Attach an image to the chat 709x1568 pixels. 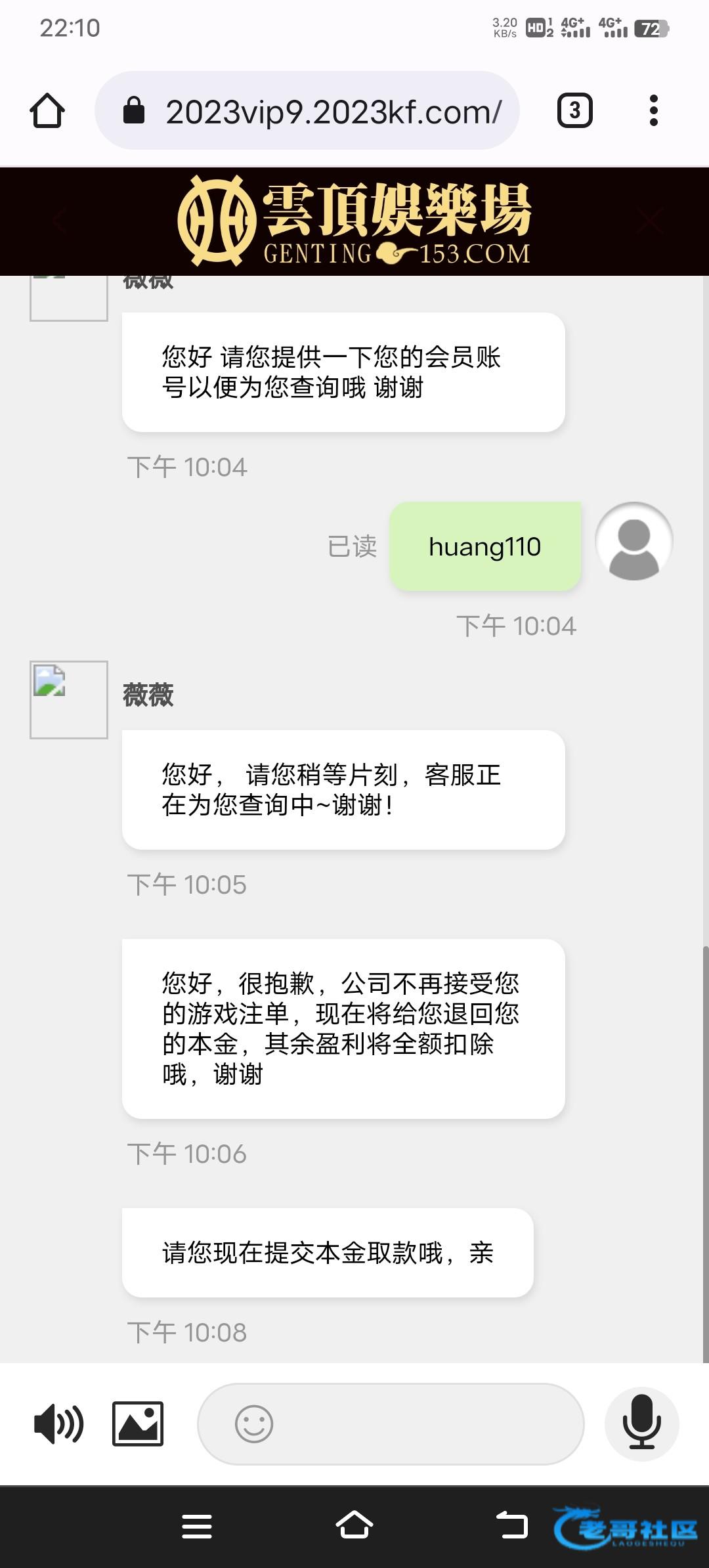point(138,1424)
